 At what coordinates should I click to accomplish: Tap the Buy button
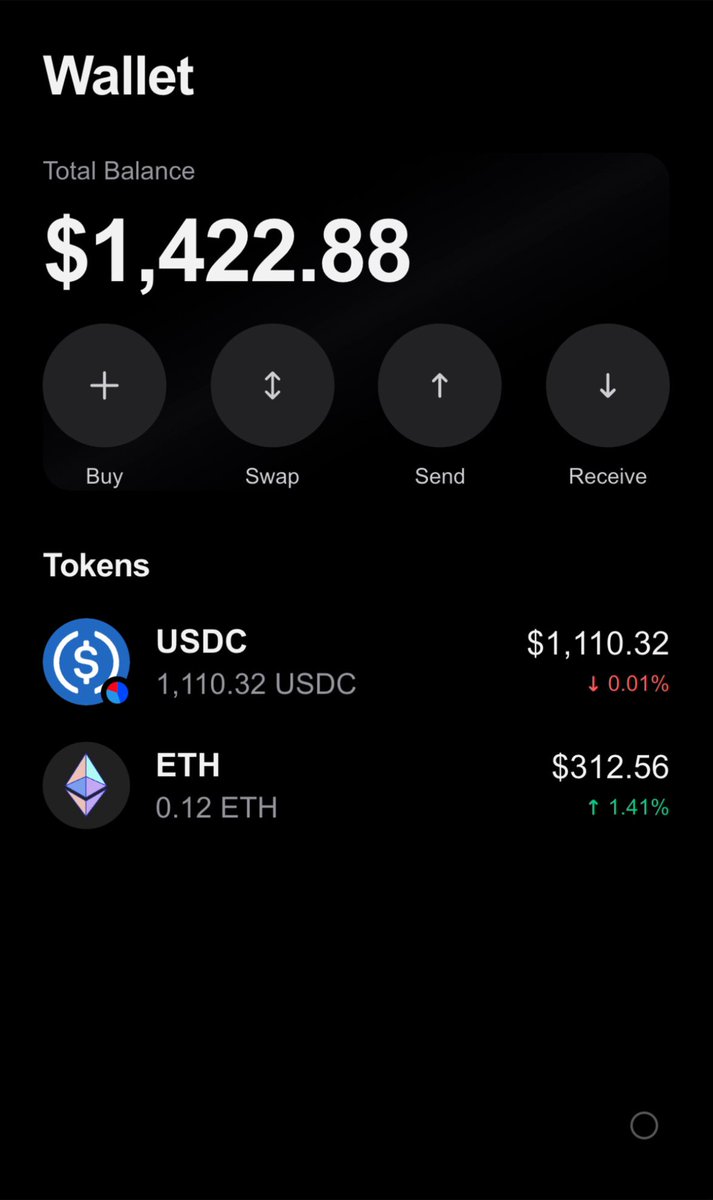tap(104, 386)
